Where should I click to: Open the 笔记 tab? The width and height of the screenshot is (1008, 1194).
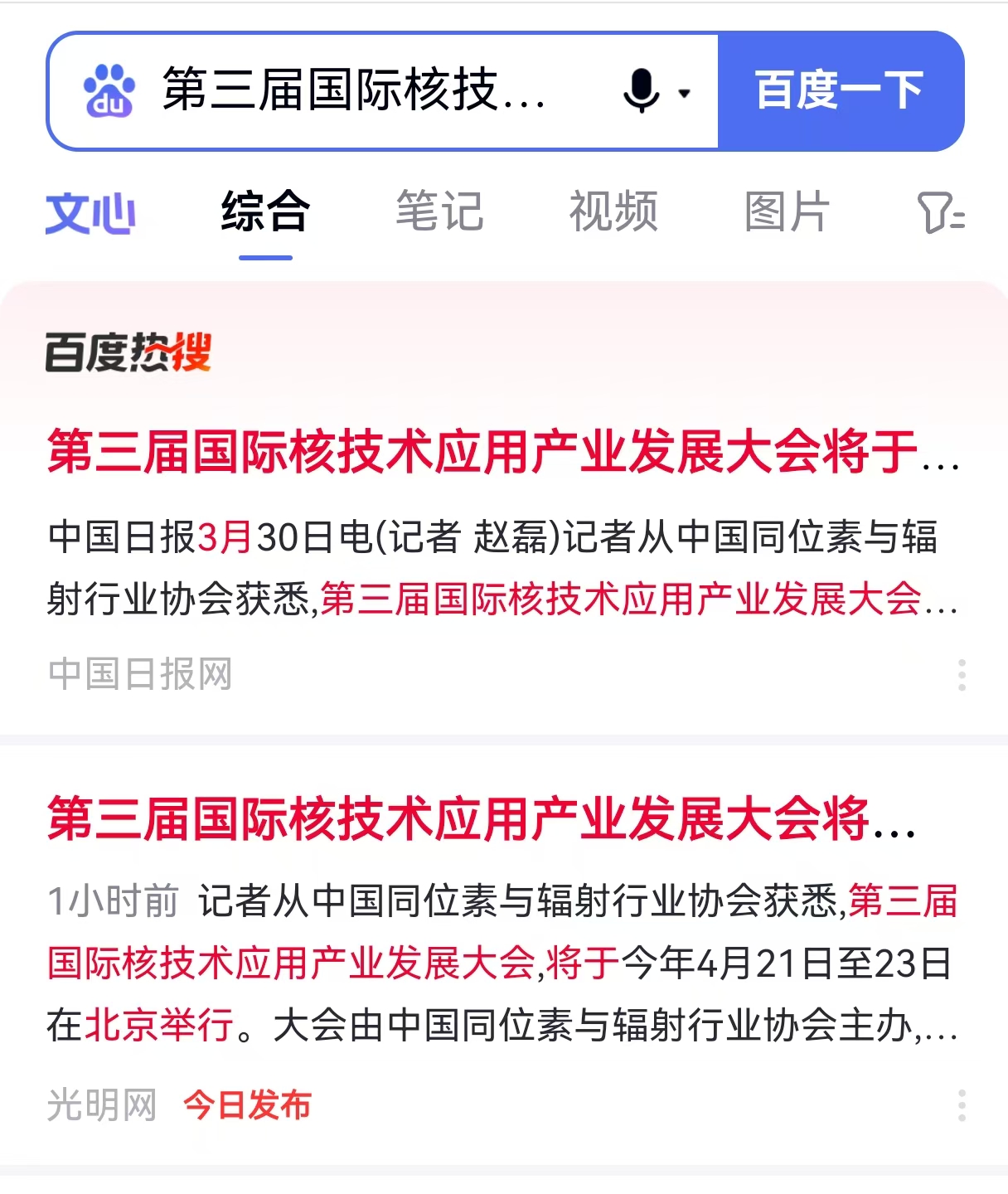pyautogui.click(x=439, y=211)
